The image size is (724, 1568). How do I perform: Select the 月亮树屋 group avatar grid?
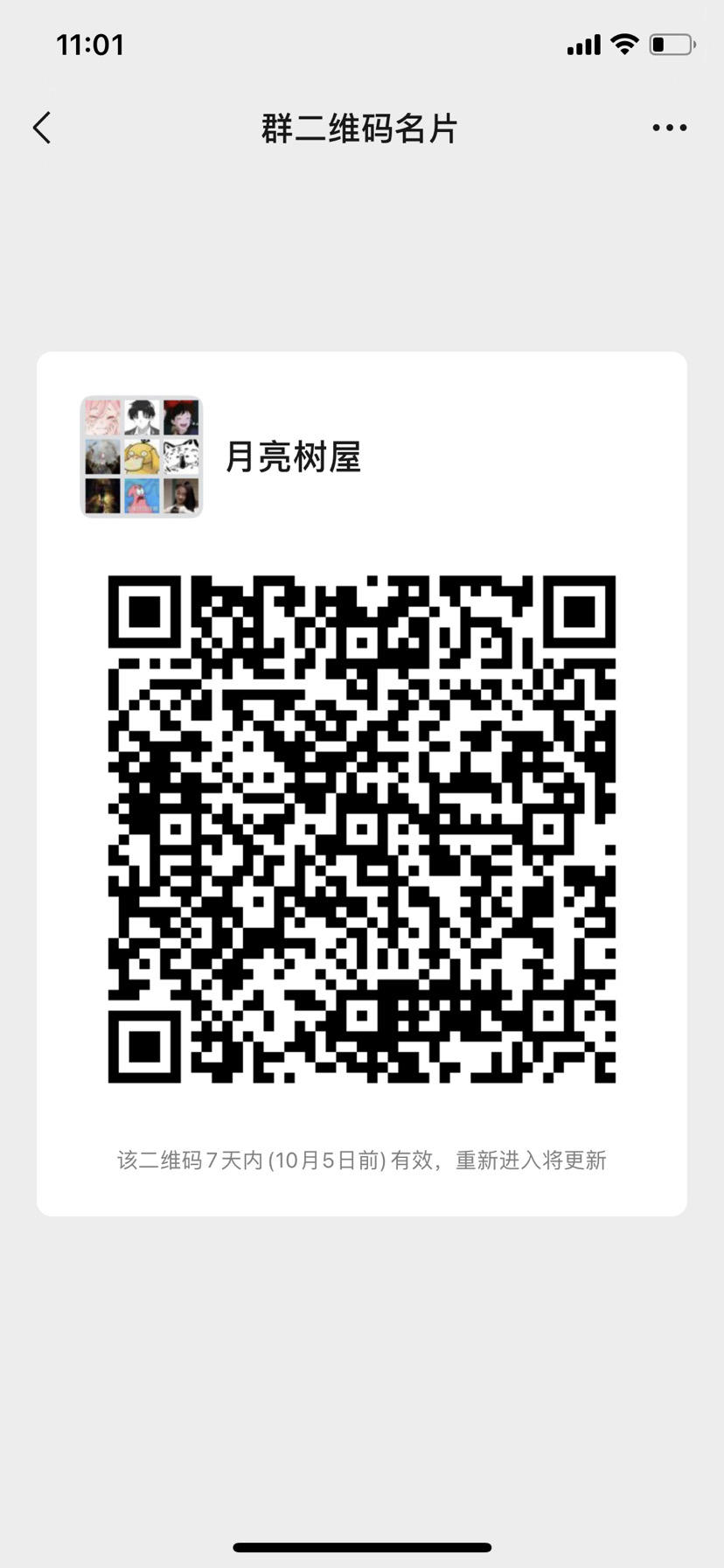[x=142, y=454]
